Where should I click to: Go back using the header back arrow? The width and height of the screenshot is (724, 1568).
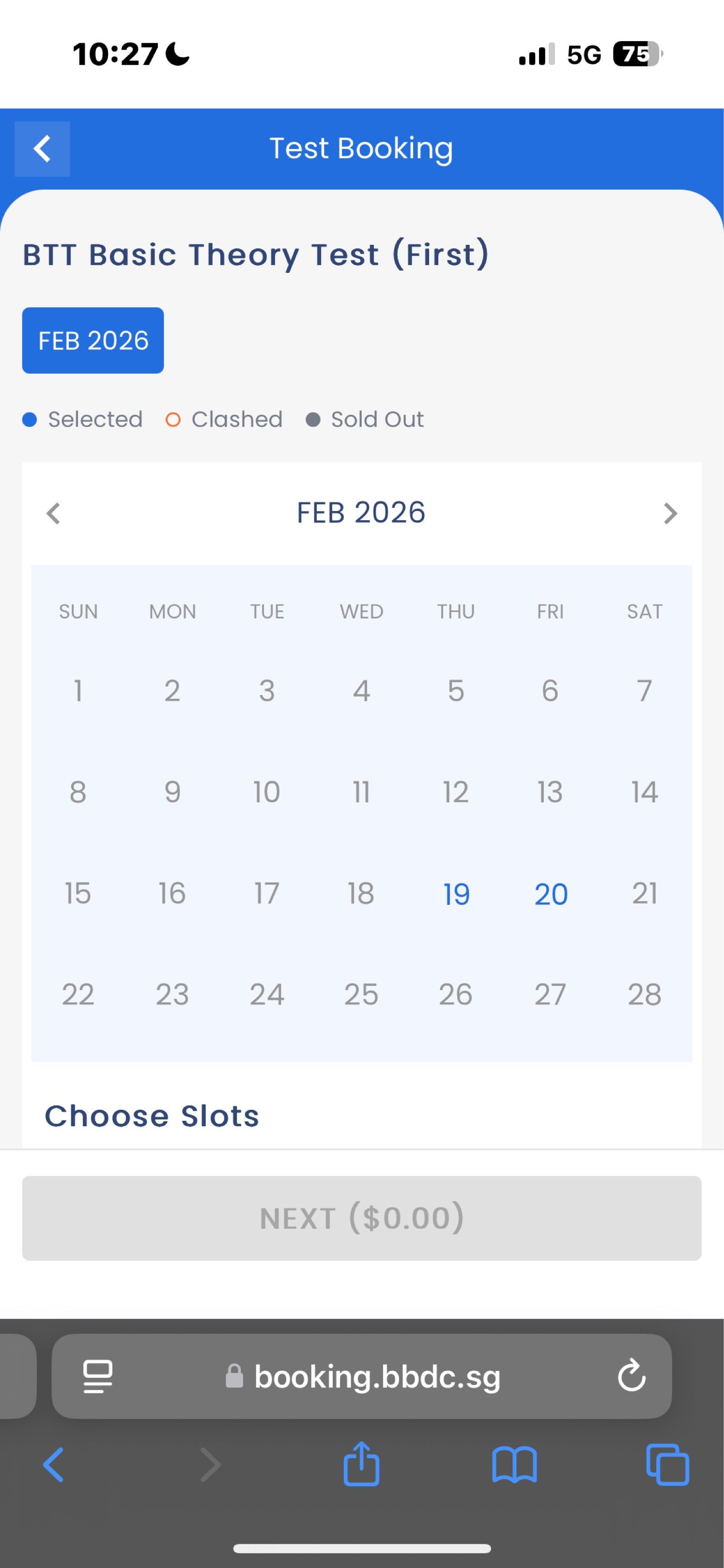(x=42, y=149)
